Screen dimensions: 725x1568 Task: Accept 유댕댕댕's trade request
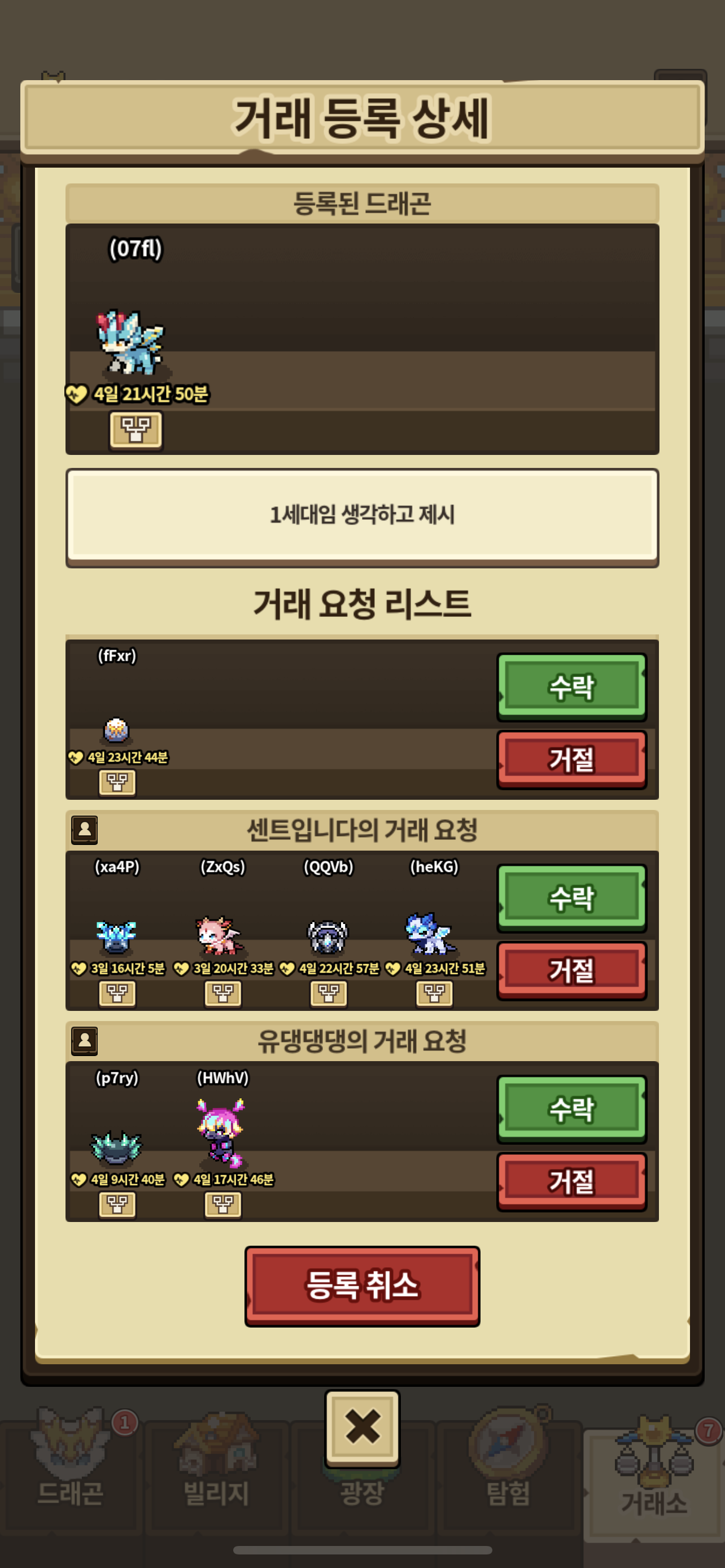(x=571, y=1109)
